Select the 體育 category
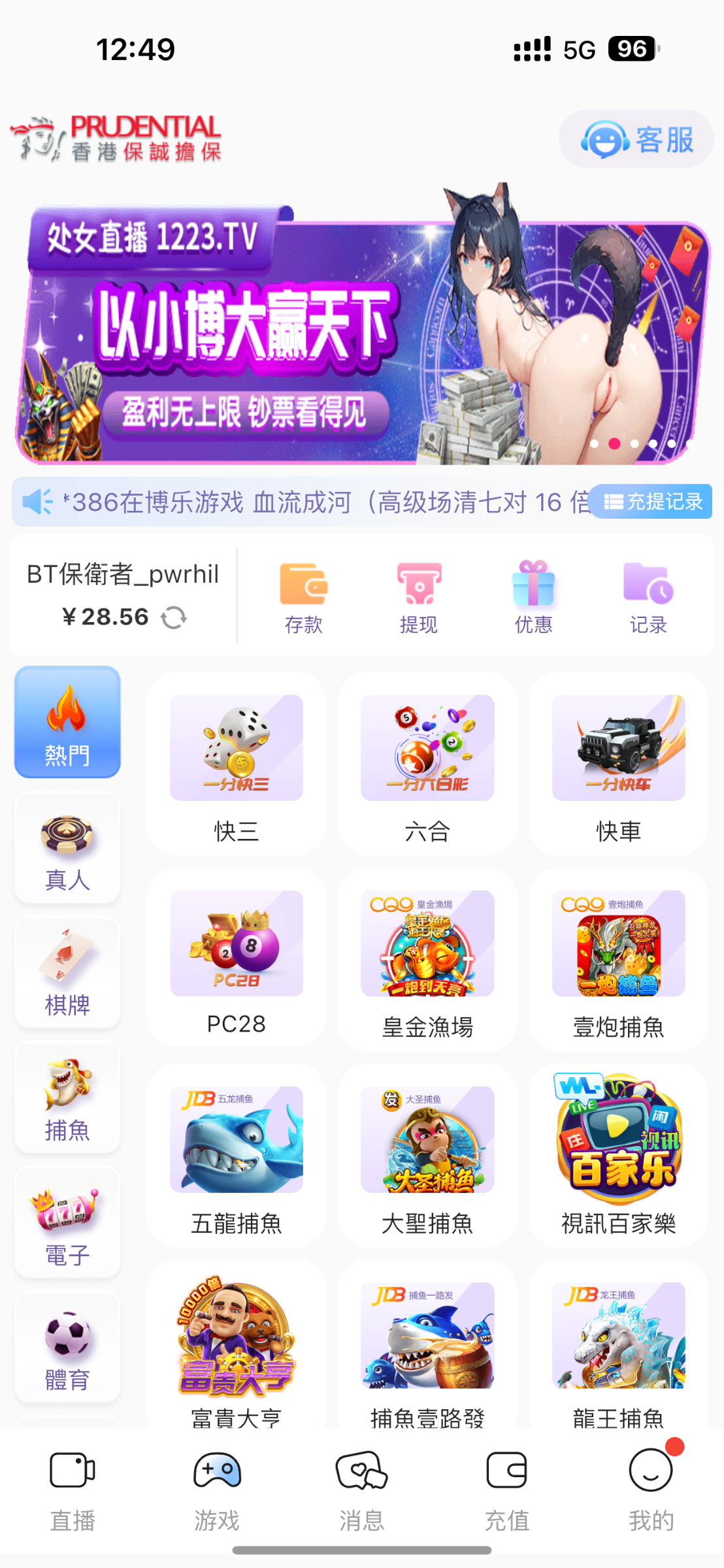Image resolution: width=724 pixels, height=1568 pixels. (x=67, y=1348)
